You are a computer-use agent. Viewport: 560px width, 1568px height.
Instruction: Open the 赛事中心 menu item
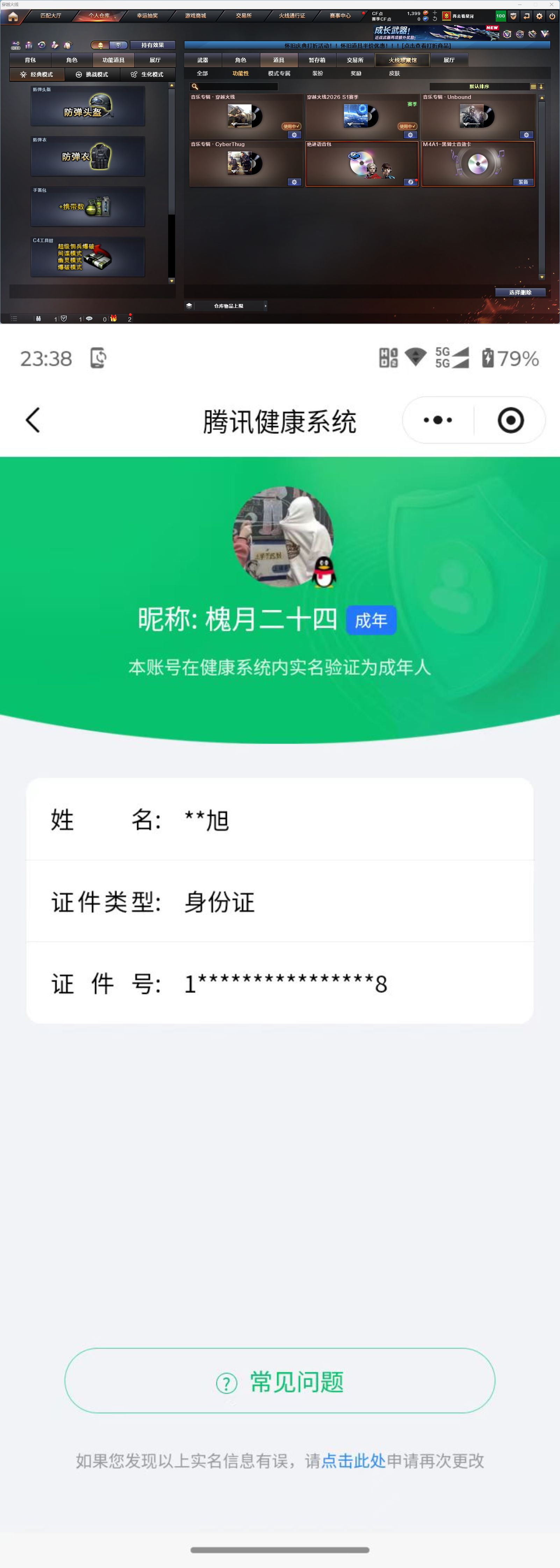(341, 16)
